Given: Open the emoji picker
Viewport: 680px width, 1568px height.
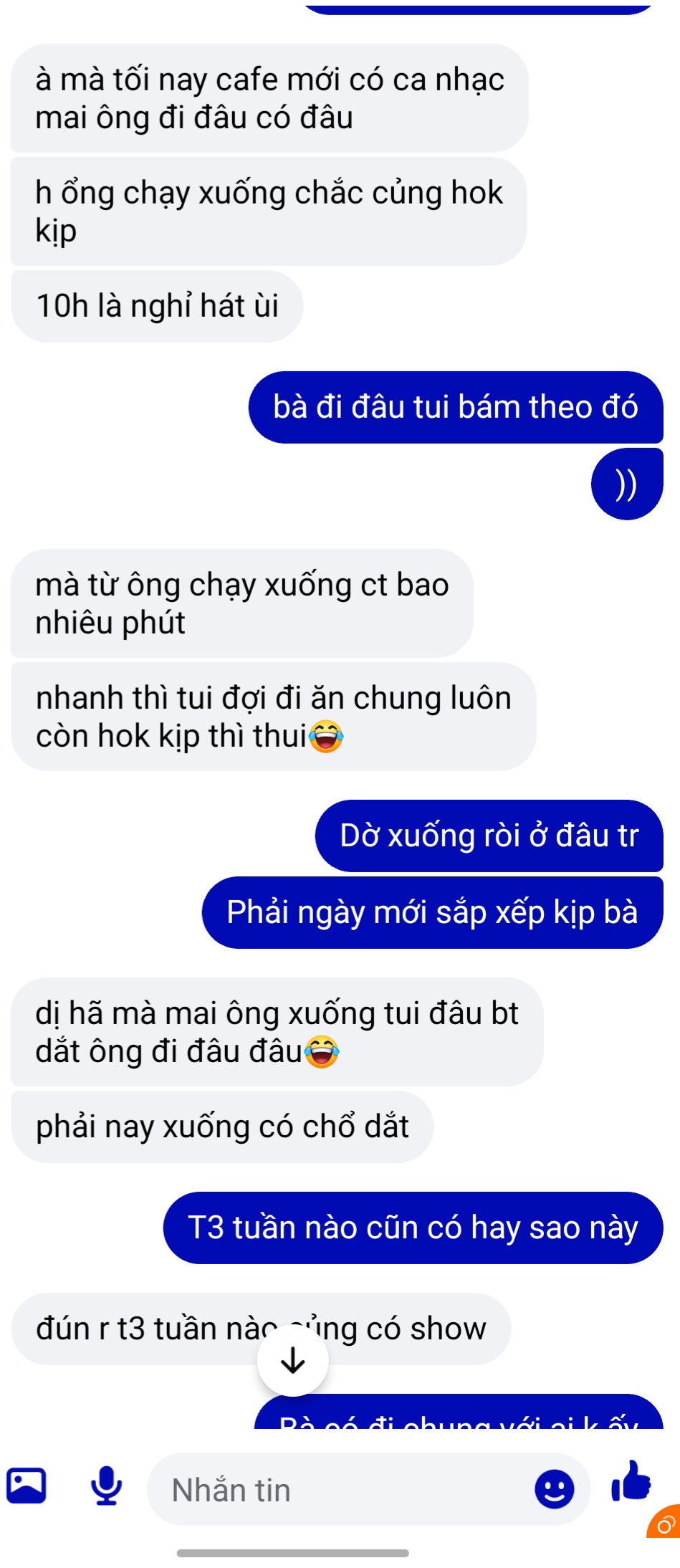Looking at the screenshot, I should pyautogui.click(x=554, y=1489).
